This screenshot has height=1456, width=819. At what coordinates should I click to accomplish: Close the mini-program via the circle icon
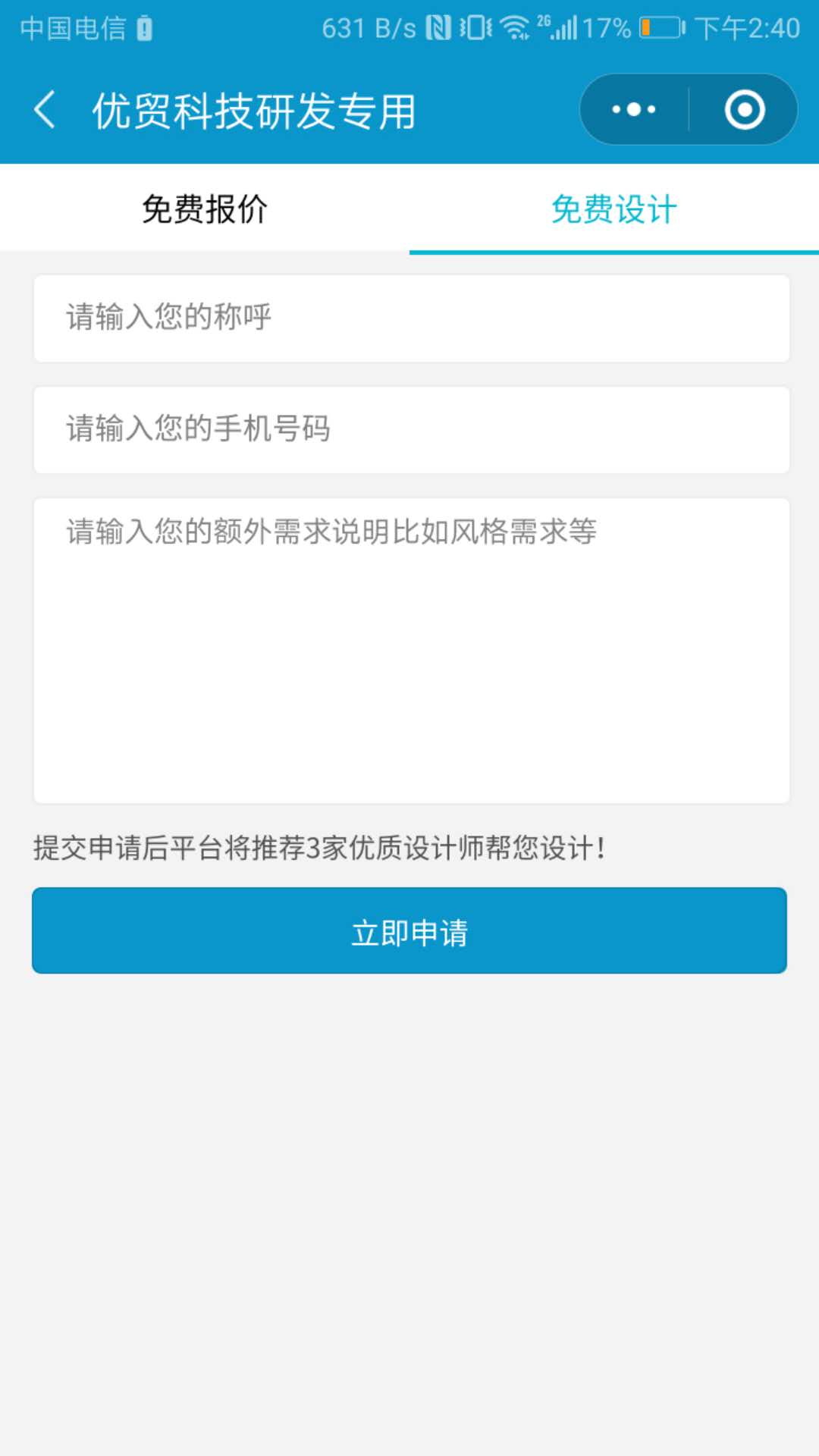coord(744,110)
